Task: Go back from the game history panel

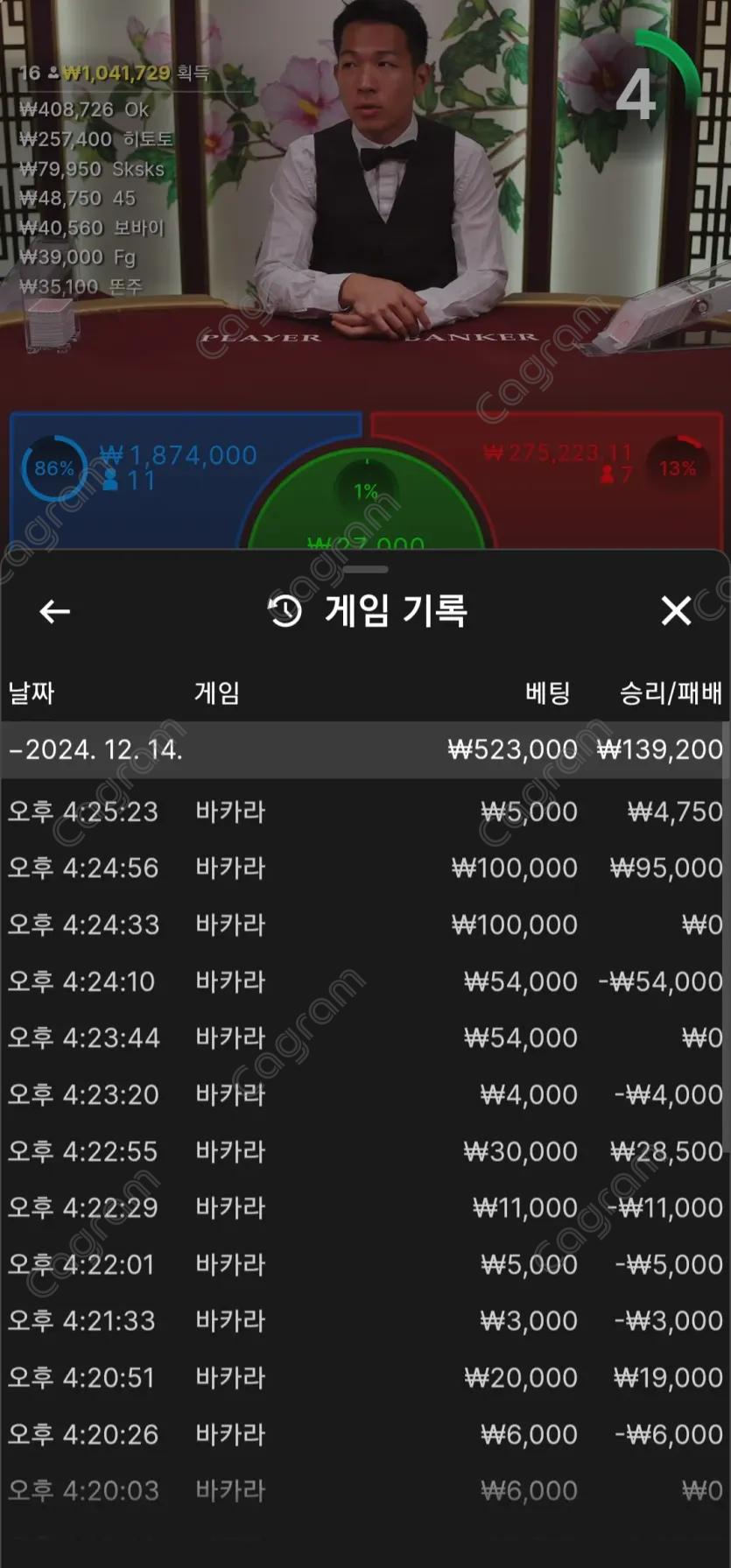Action: (54, 611)
